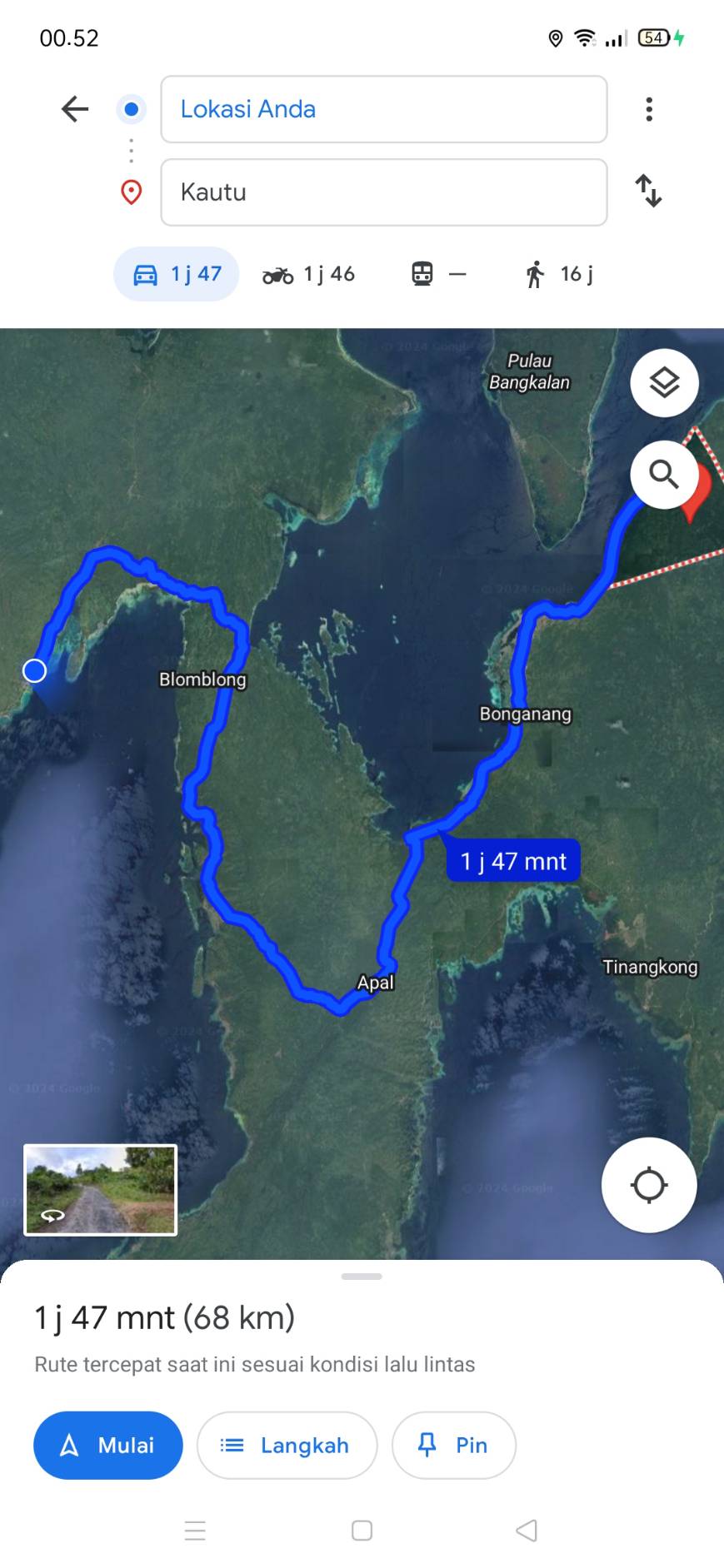Open recent apps from navigation bar

tap(195, 1531)
